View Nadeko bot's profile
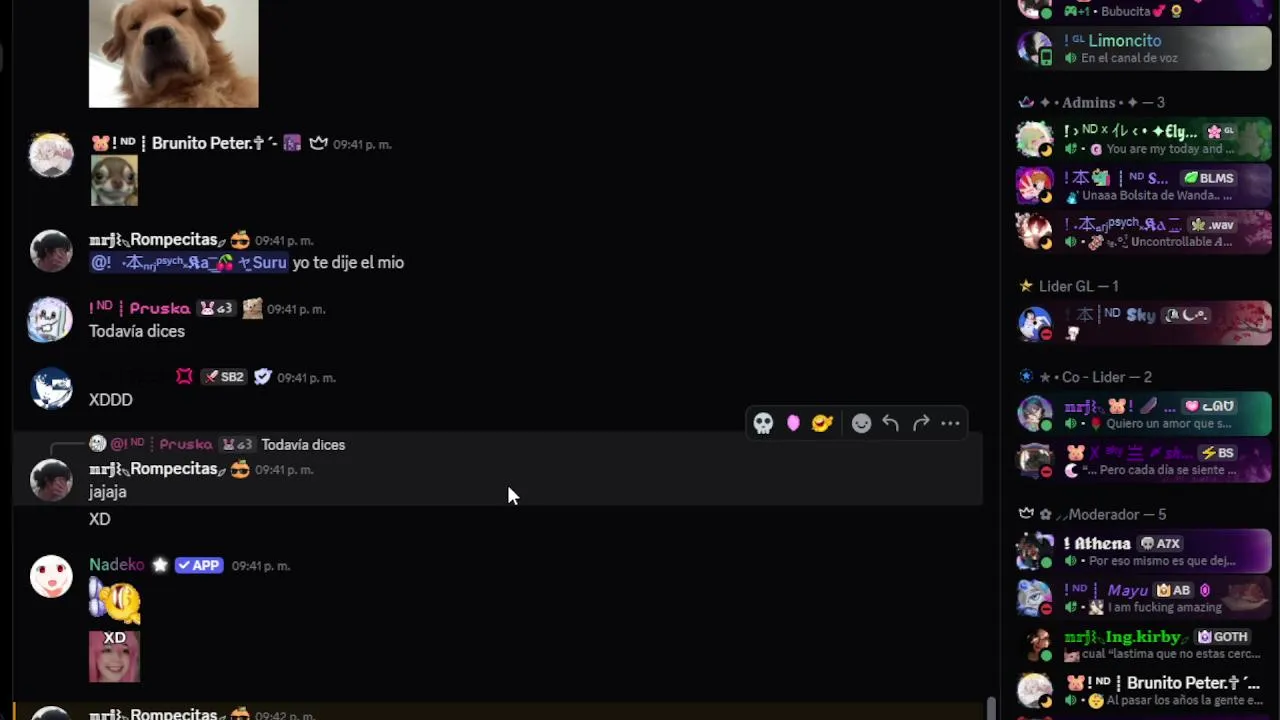The width and height of the screenshot is (1280, 720). pyautogui.click(x=116, y=565)
